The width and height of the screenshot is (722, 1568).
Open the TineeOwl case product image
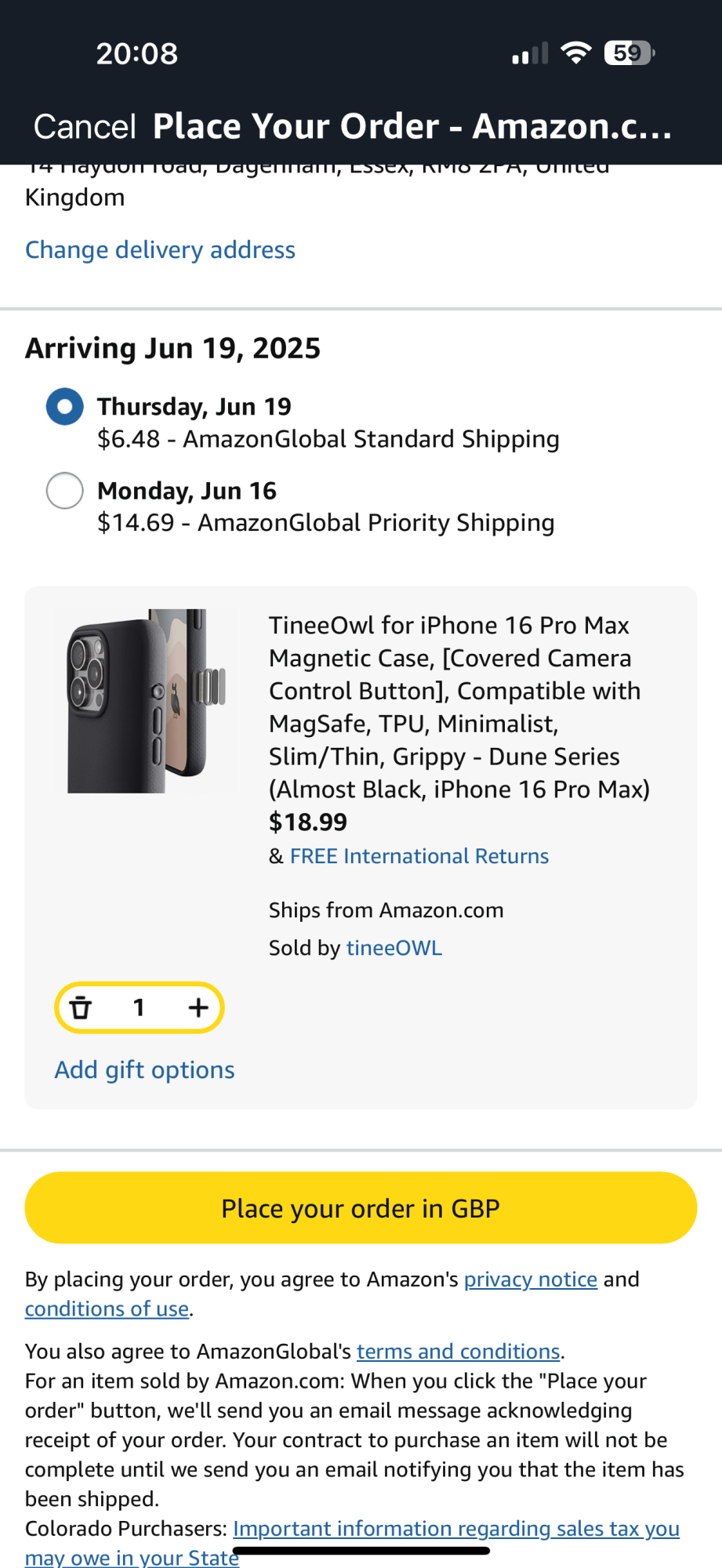tap(147, 701)
